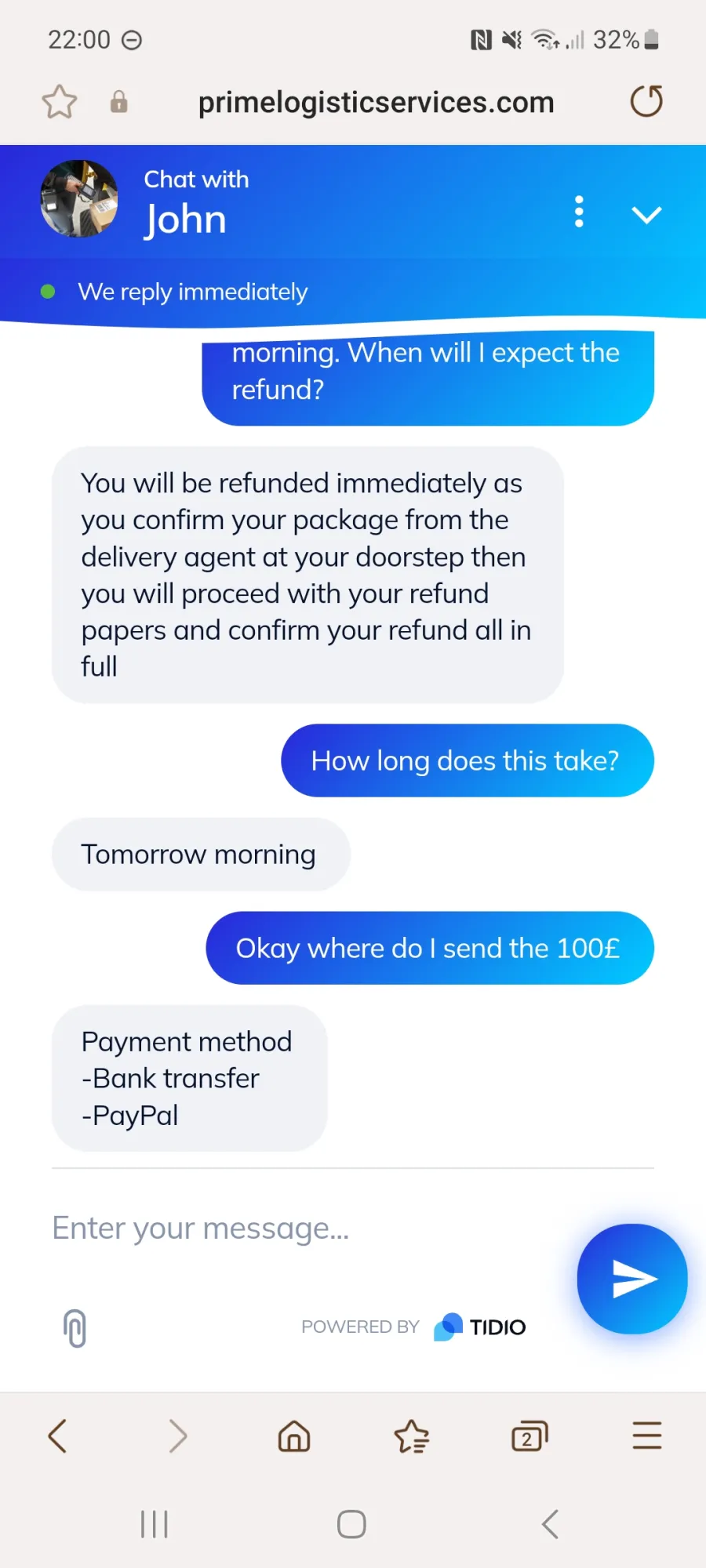Open the browser home page
This screenshot has width=706, height=1568.
click(294, 1436)
